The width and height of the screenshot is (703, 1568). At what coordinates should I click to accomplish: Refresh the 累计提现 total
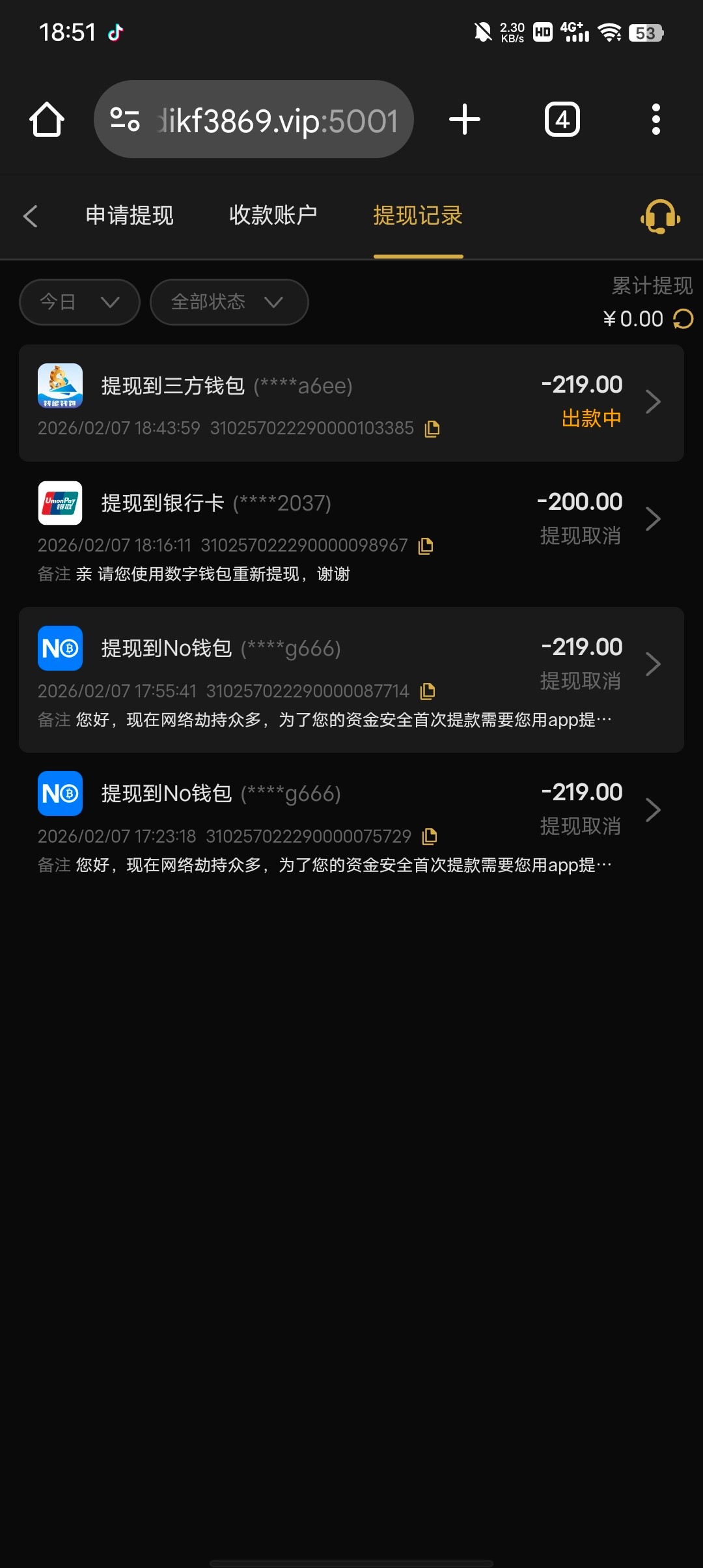click(x=683, y=319)
